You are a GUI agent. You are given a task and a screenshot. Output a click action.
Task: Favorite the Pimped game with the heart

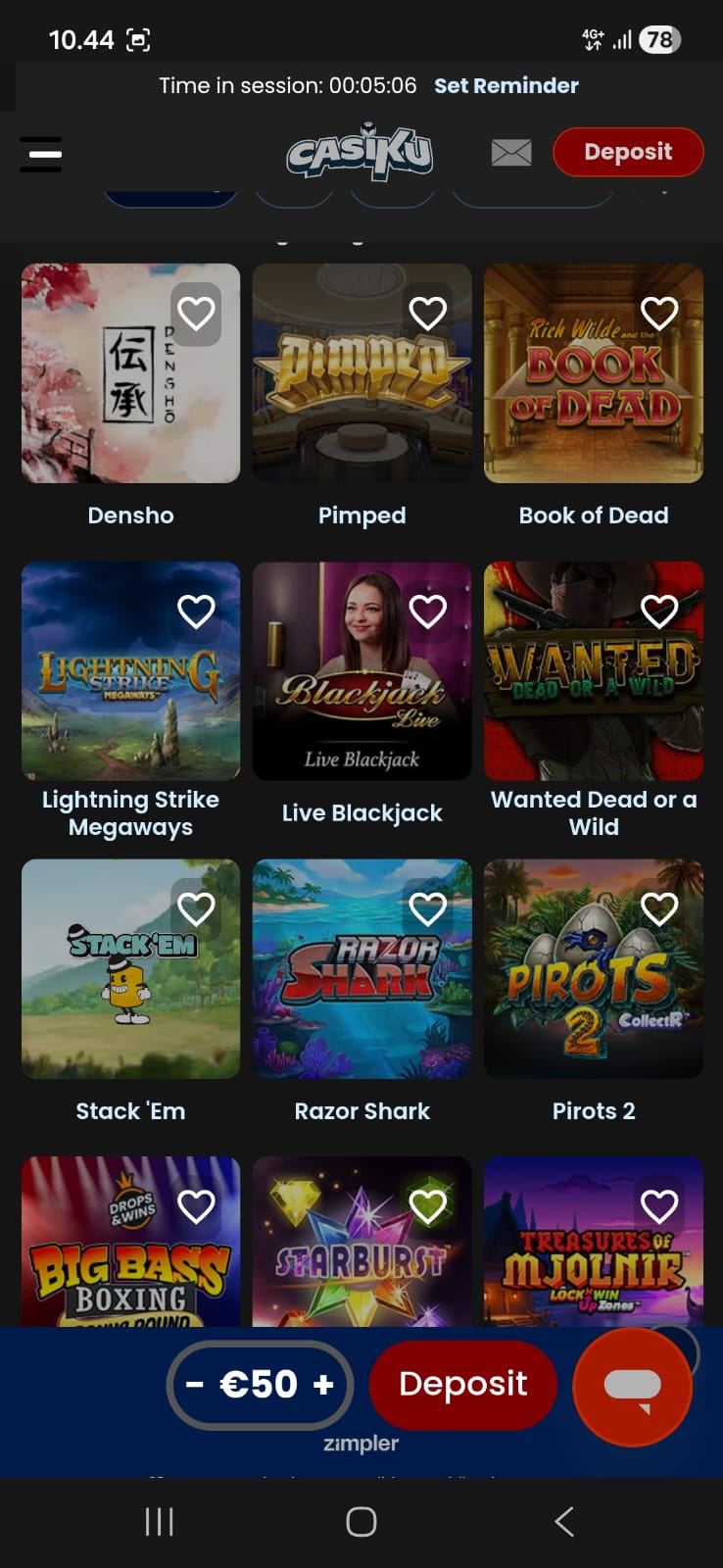pyautogui.click(x=427, y=314)
